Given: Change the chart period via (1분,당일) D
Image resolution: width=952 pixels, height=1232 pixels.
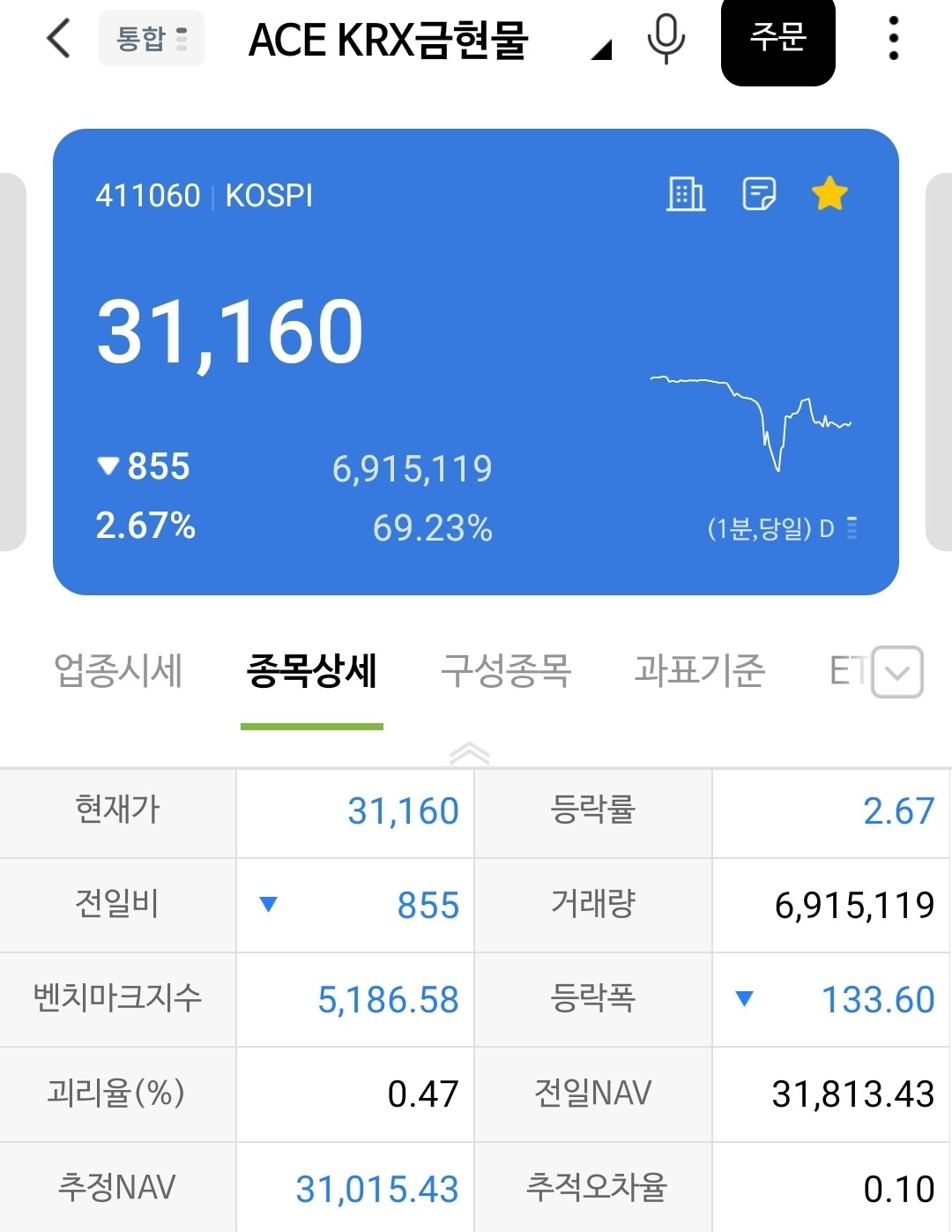Looking at the screenshot, I should tap(782, 528).
